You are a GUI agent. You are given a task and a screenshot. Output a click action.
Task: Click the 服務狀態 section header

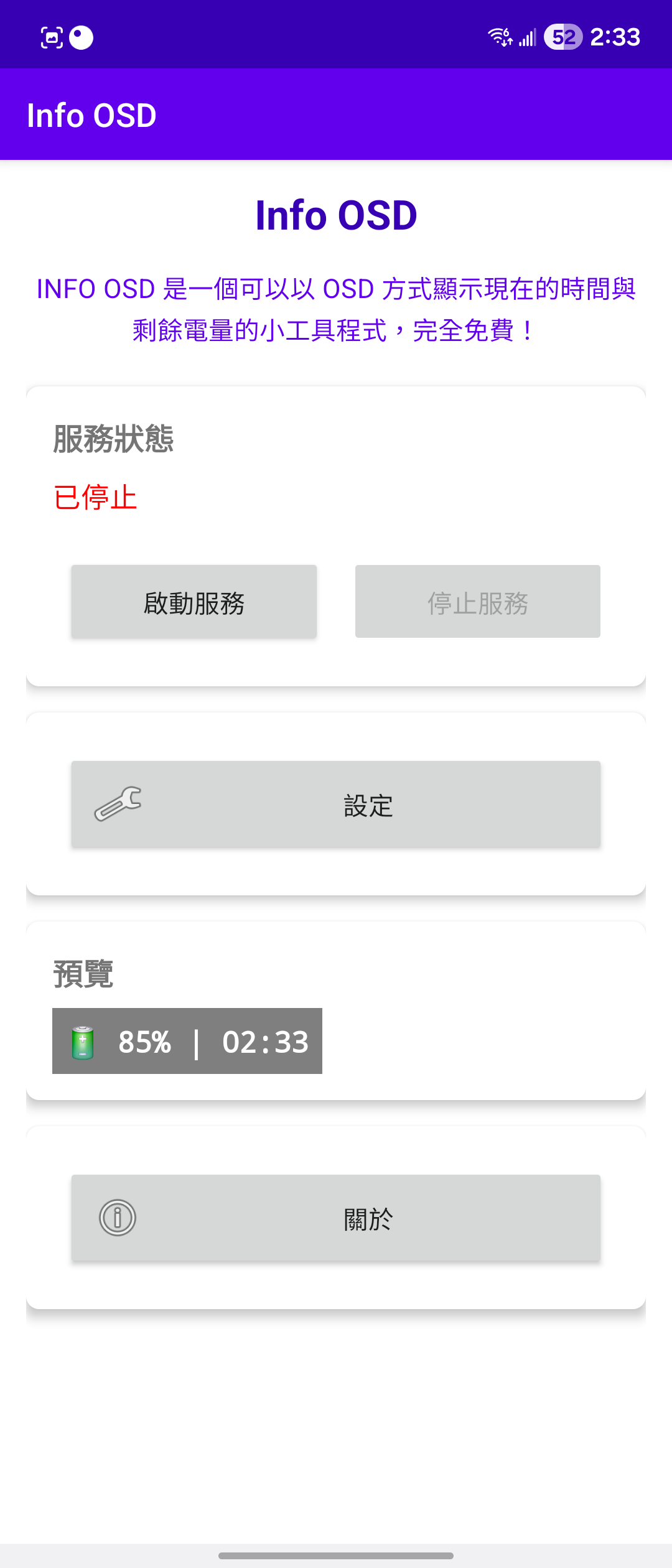(114, 440)
